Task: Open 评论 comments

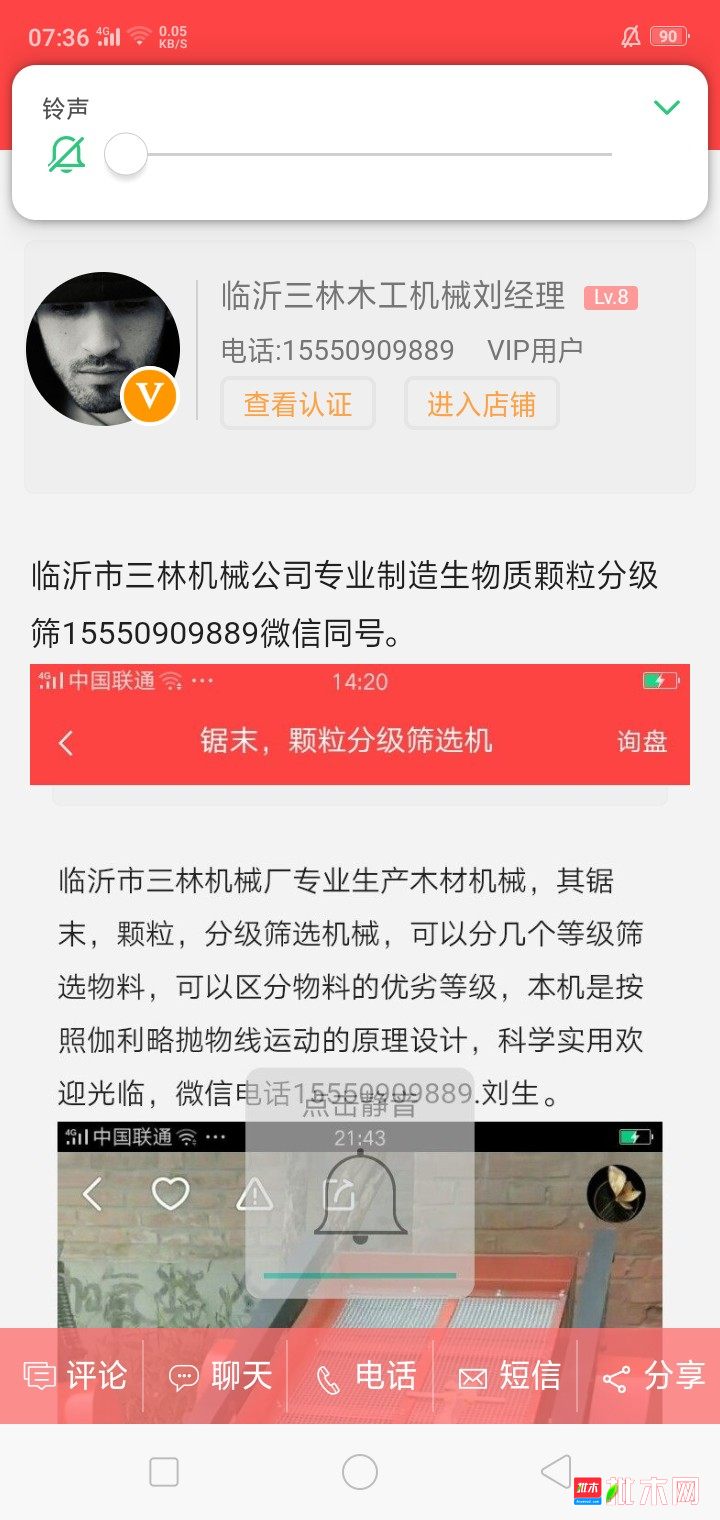Action: [x=76, y=1377]
